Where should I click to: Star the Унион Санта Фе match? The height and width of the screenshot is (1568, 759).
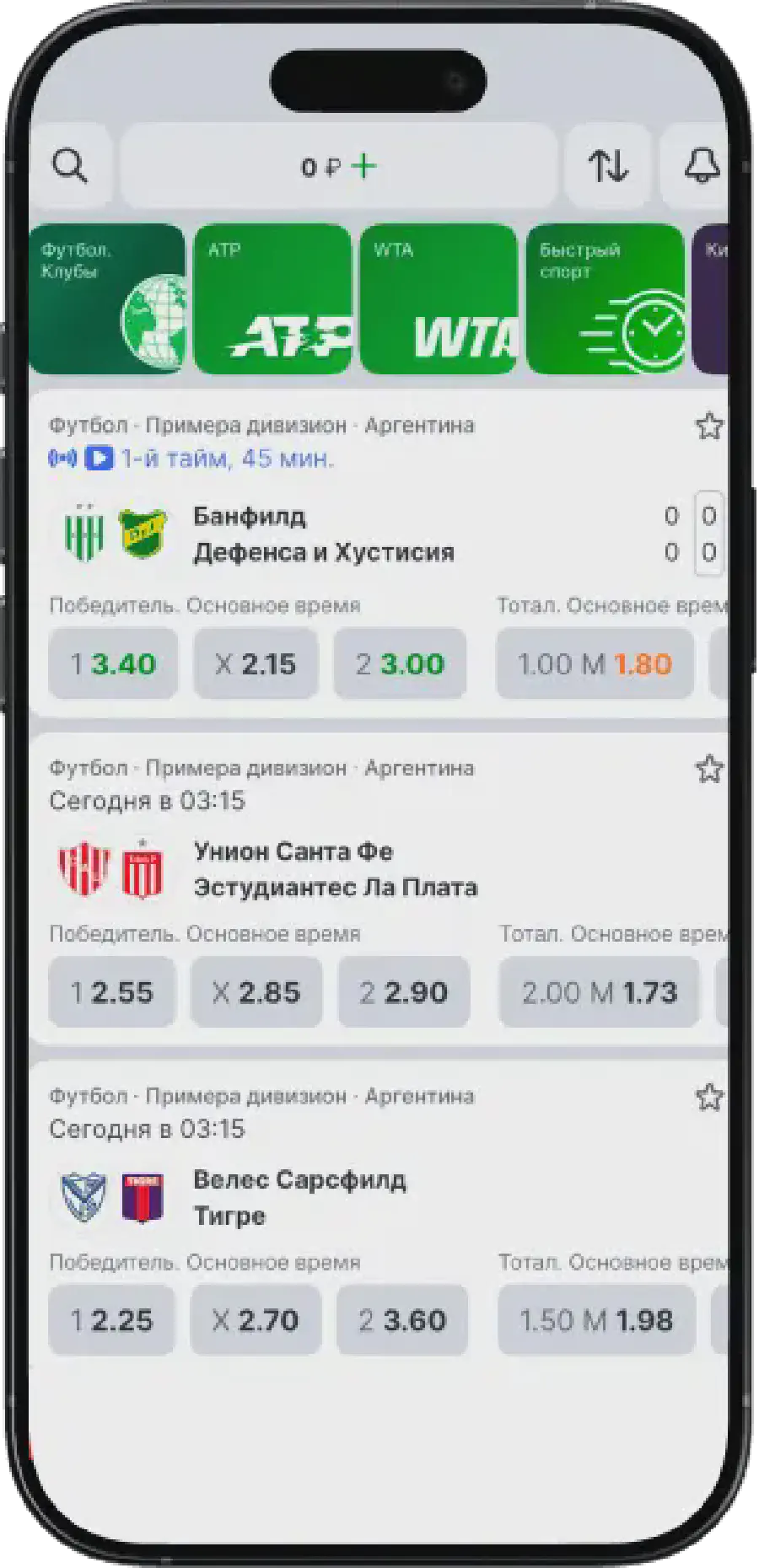click(x=708, y=769)
